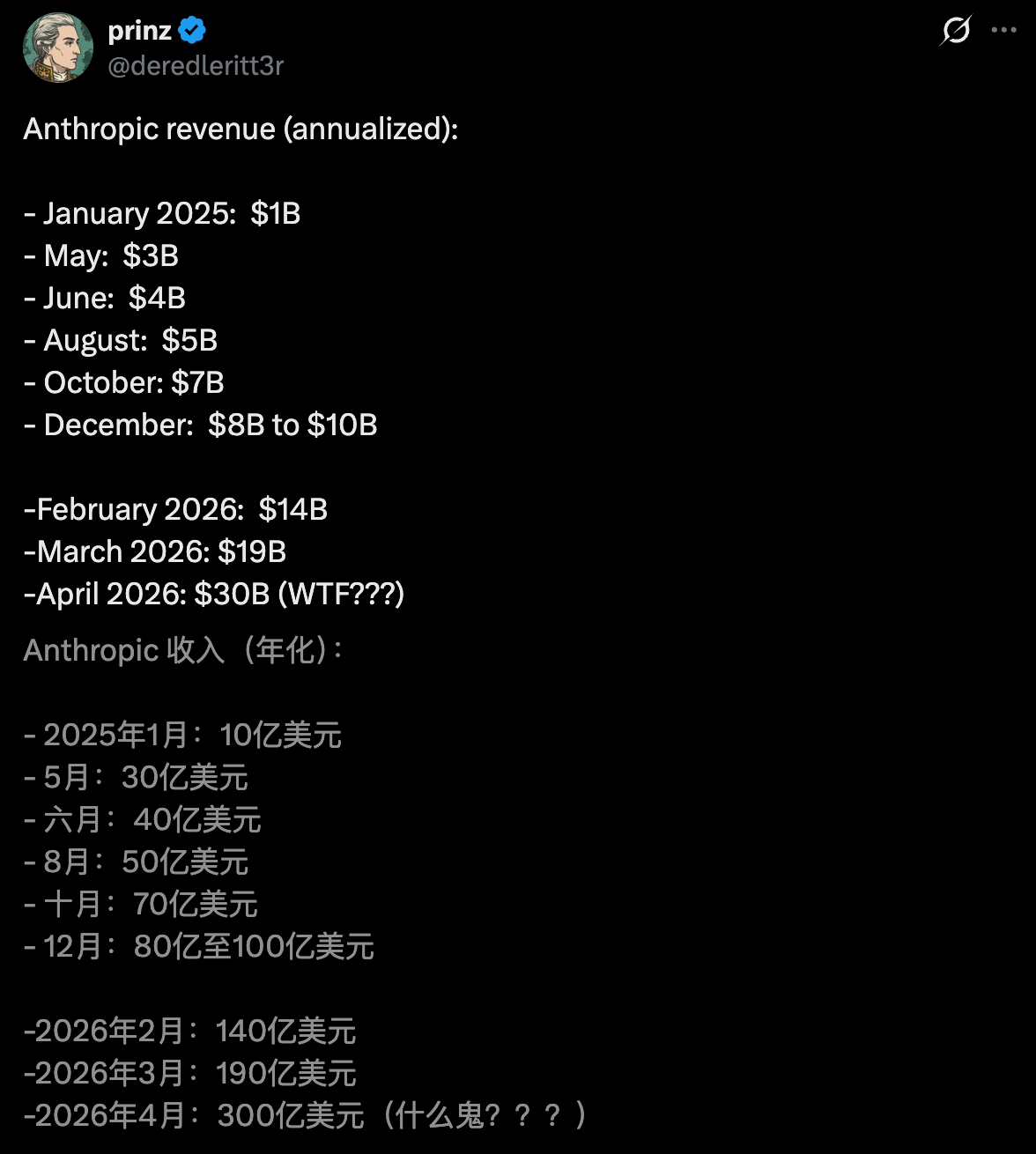Click the line March 2026: $19B
The image size is (1036, 1154).
click(156, 551)
